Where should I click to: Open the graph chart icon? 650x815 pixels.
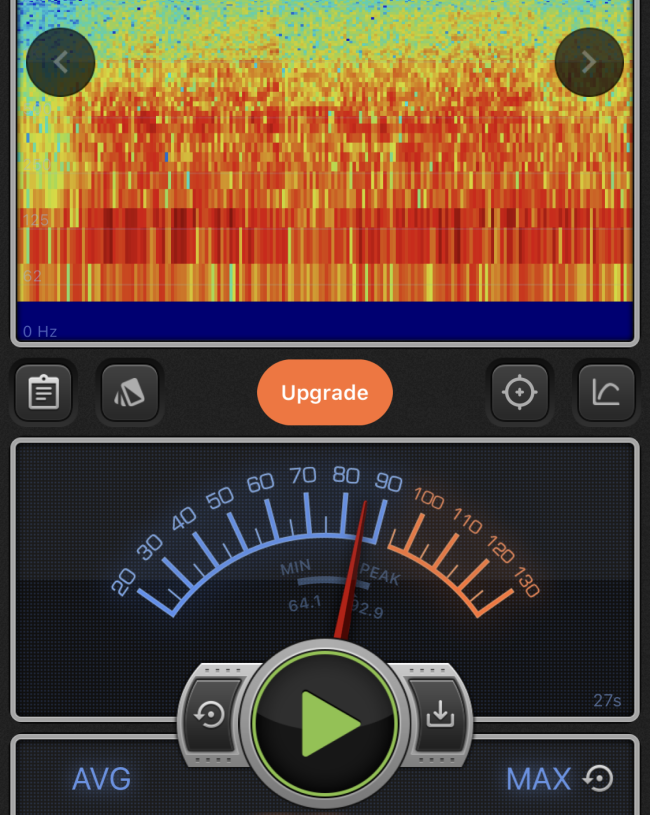(606, 393)
